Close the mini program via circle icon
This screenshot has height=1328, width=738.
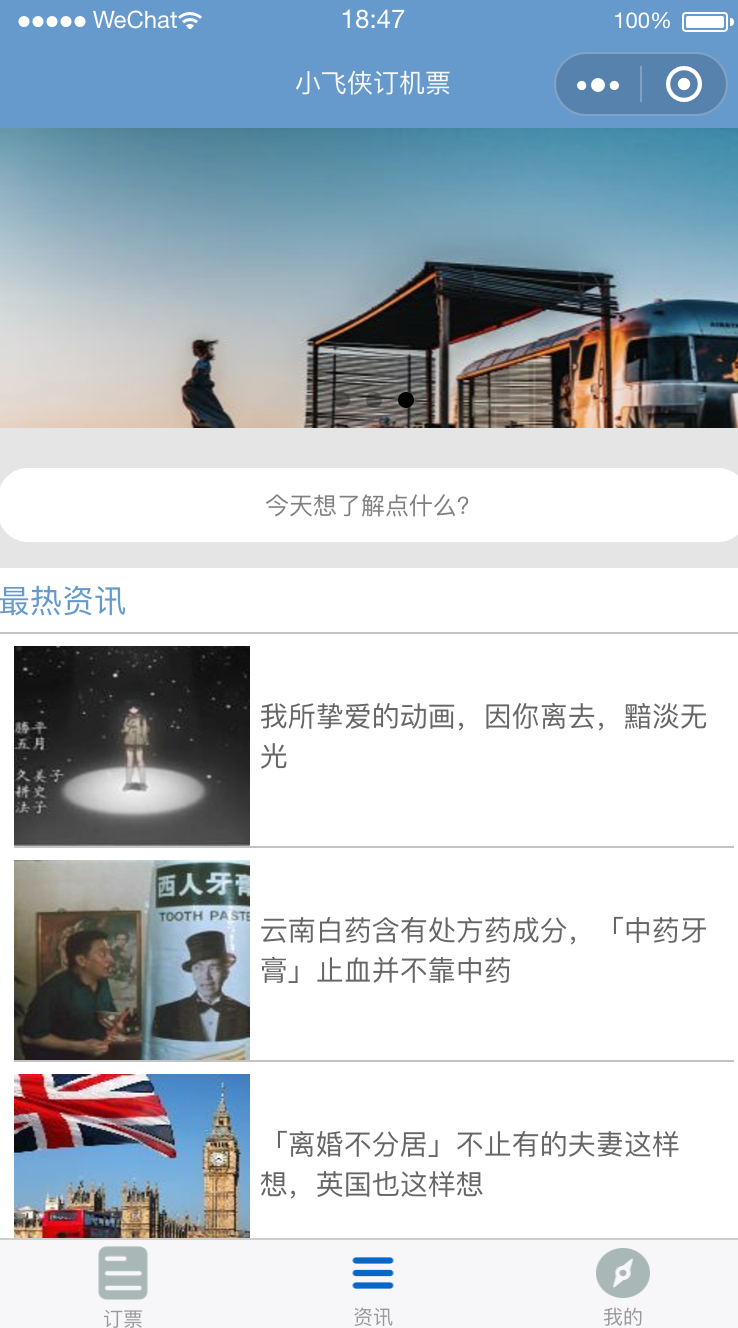684,85
